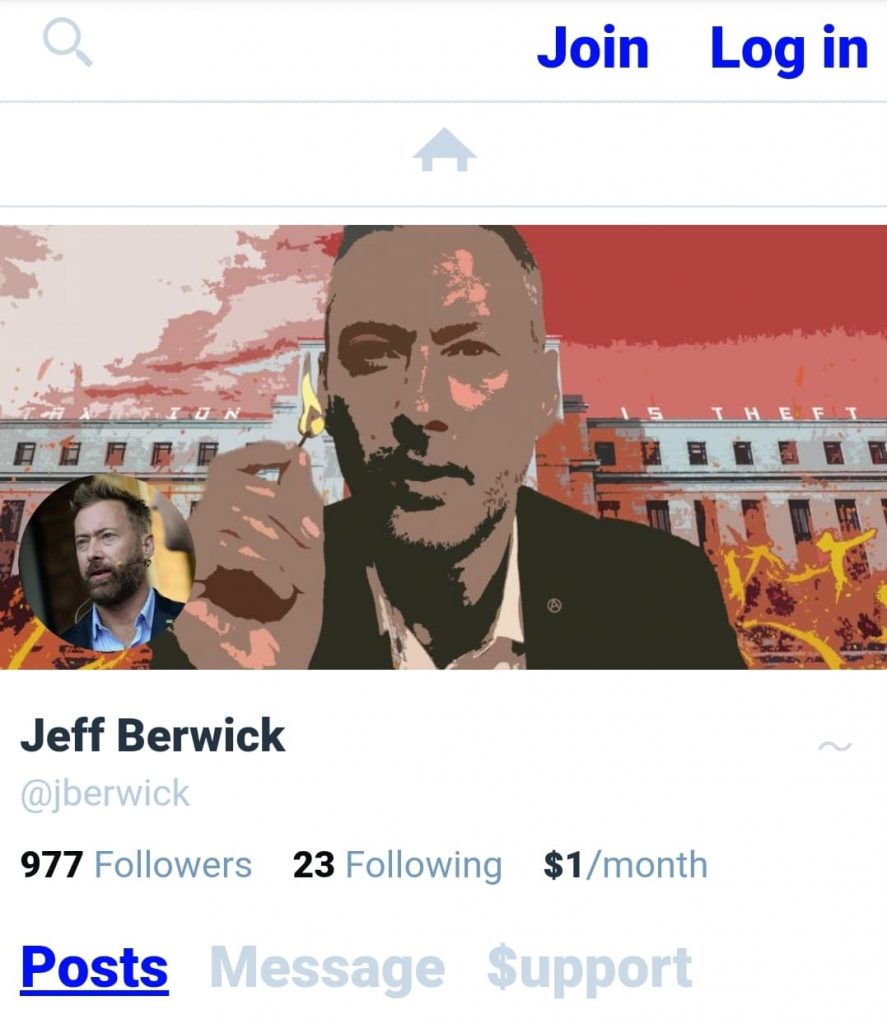Go to the home icon
This screenshot has width=887, height=1024.
tap(444, 150)
